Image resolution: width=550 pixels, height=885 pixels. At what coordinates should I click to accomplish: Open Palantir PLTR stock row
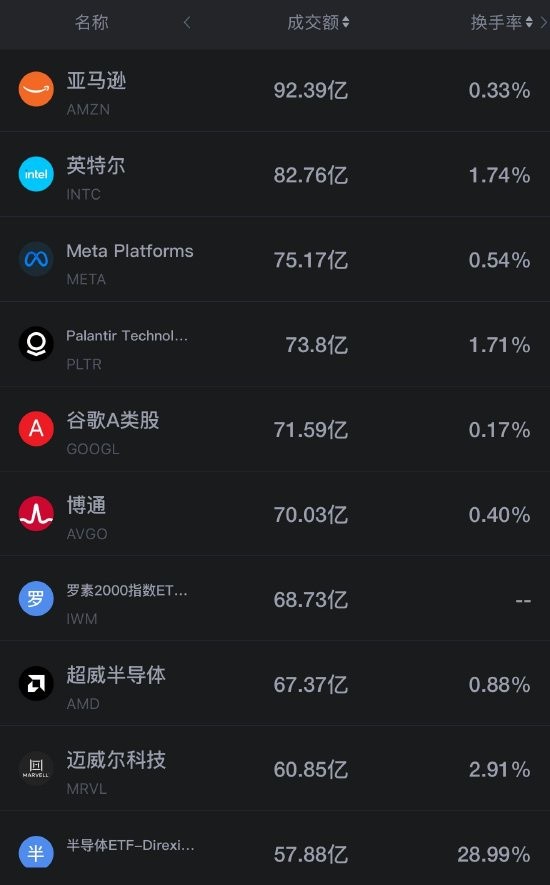tap(275, 344)
